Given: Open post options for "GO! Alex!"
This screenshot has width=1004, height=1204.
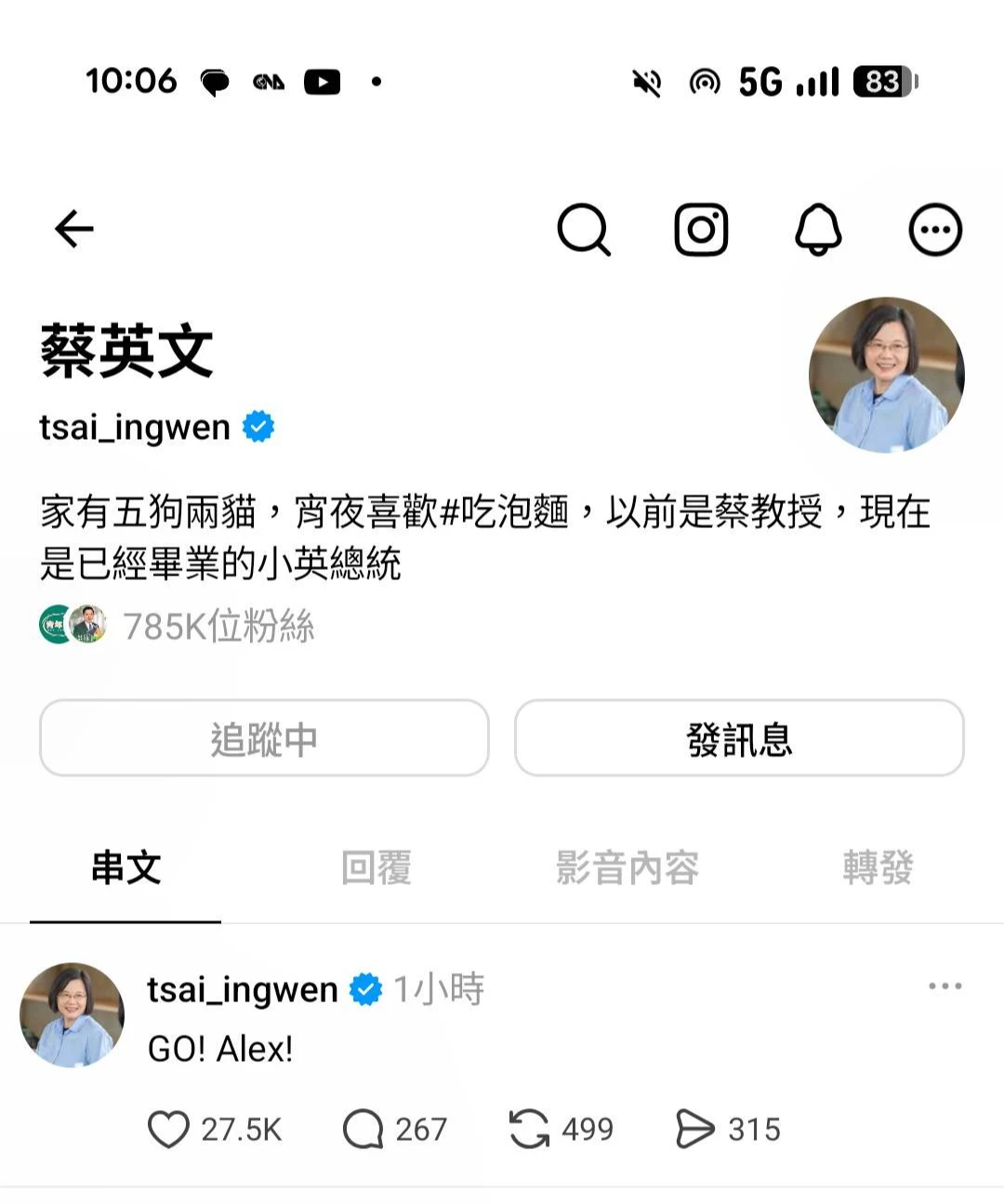Looking at the screenshot, I should pyautogui.click(x=945, y=986).
